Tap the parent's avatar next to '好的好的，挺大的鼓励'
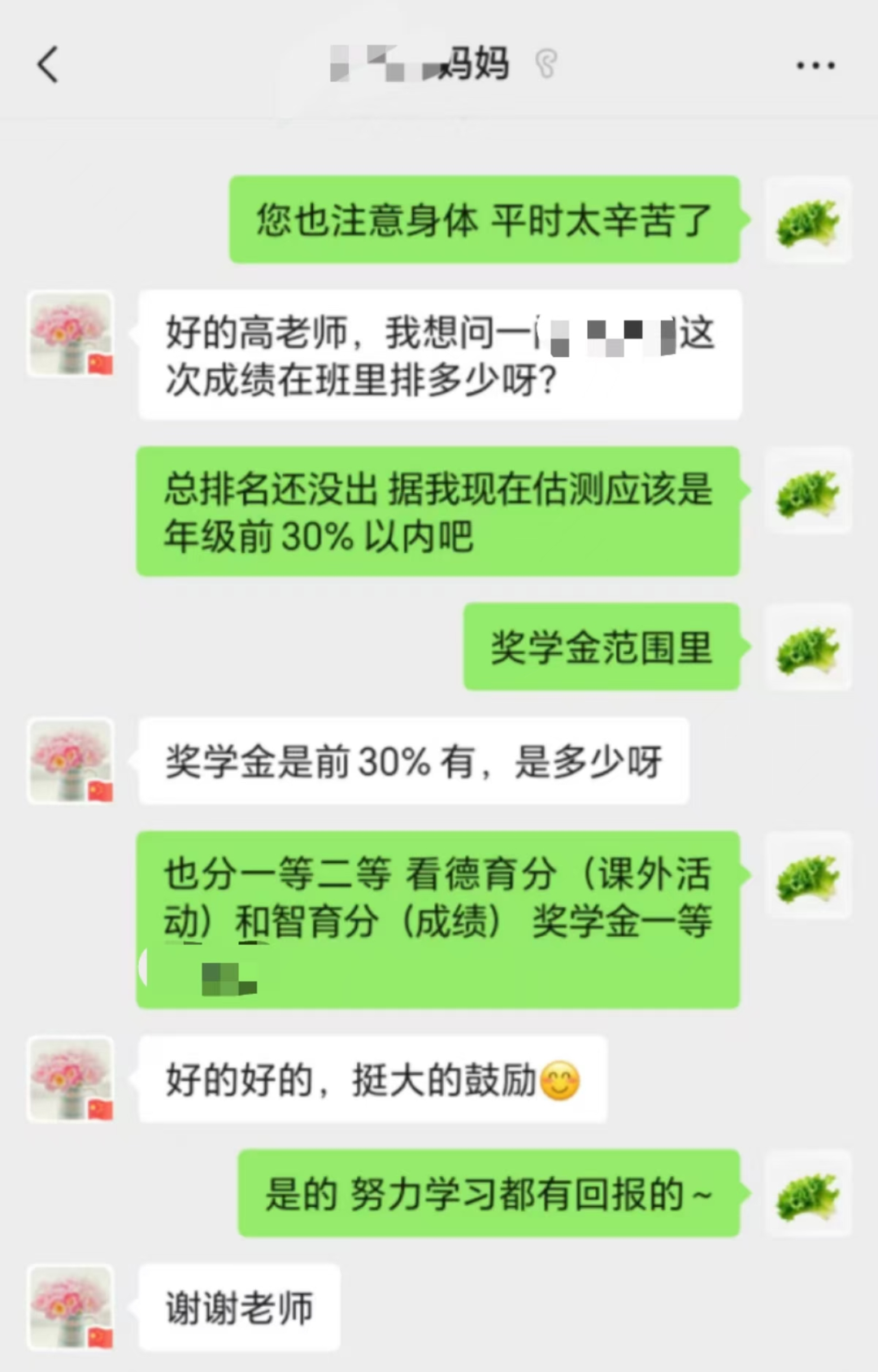 tap(71, 1078)
